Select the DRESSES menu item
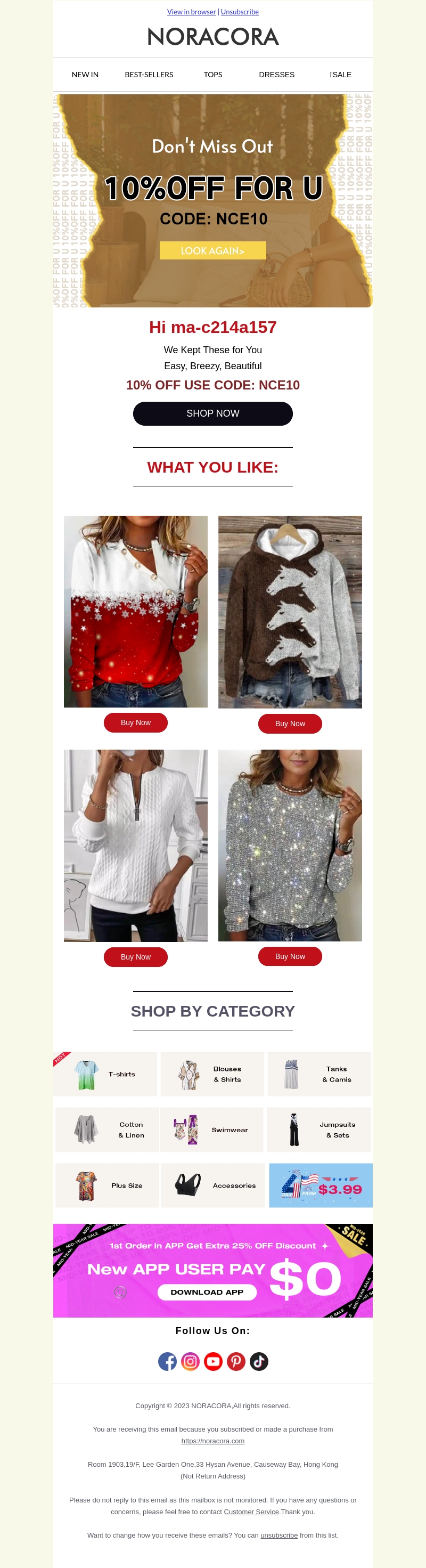 pyautogui.click(x=276, y=74)
